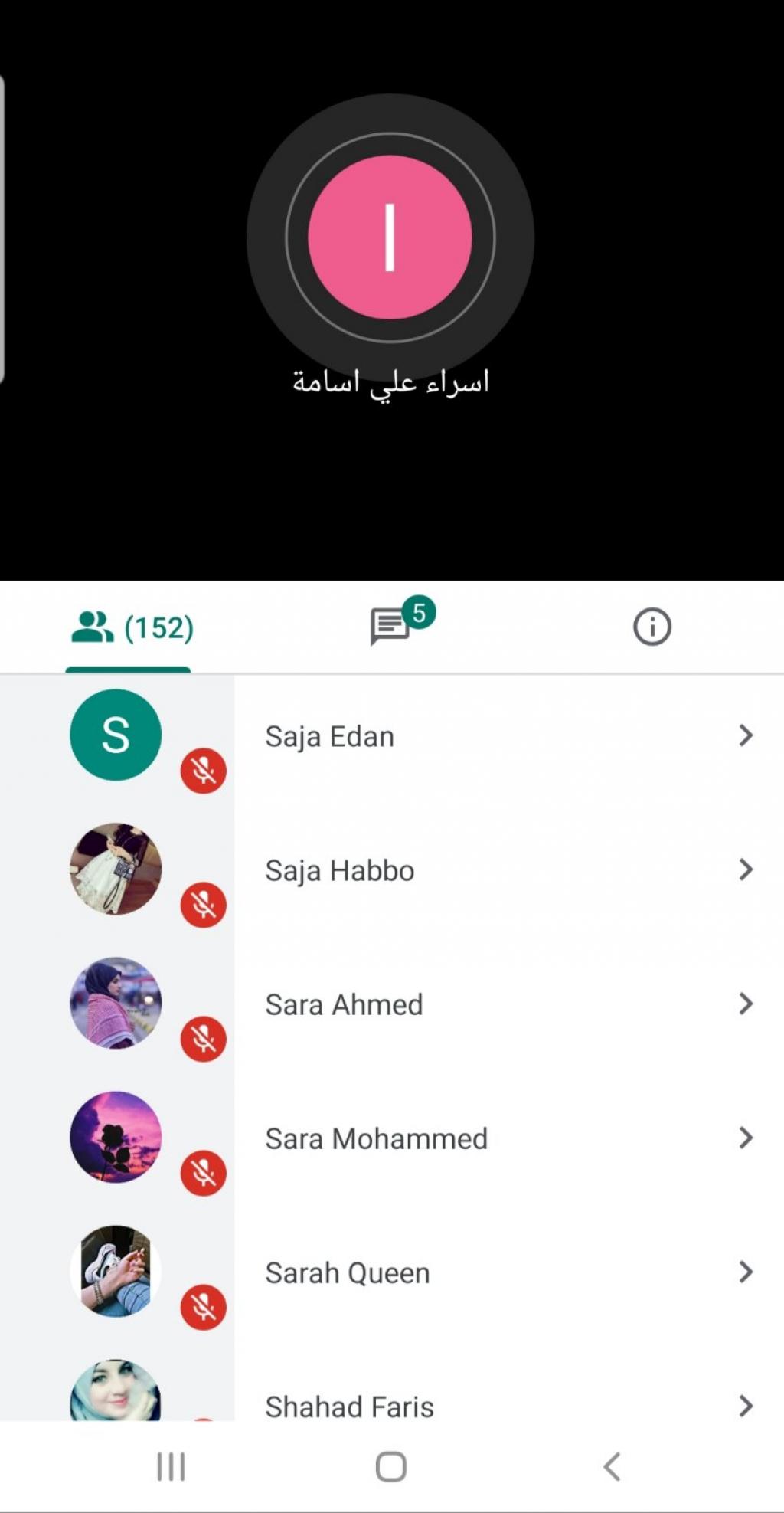Screen dimensions: 784x1513
Task: Tap the Sarah Queen participant row
Action: click(505, 1272)
